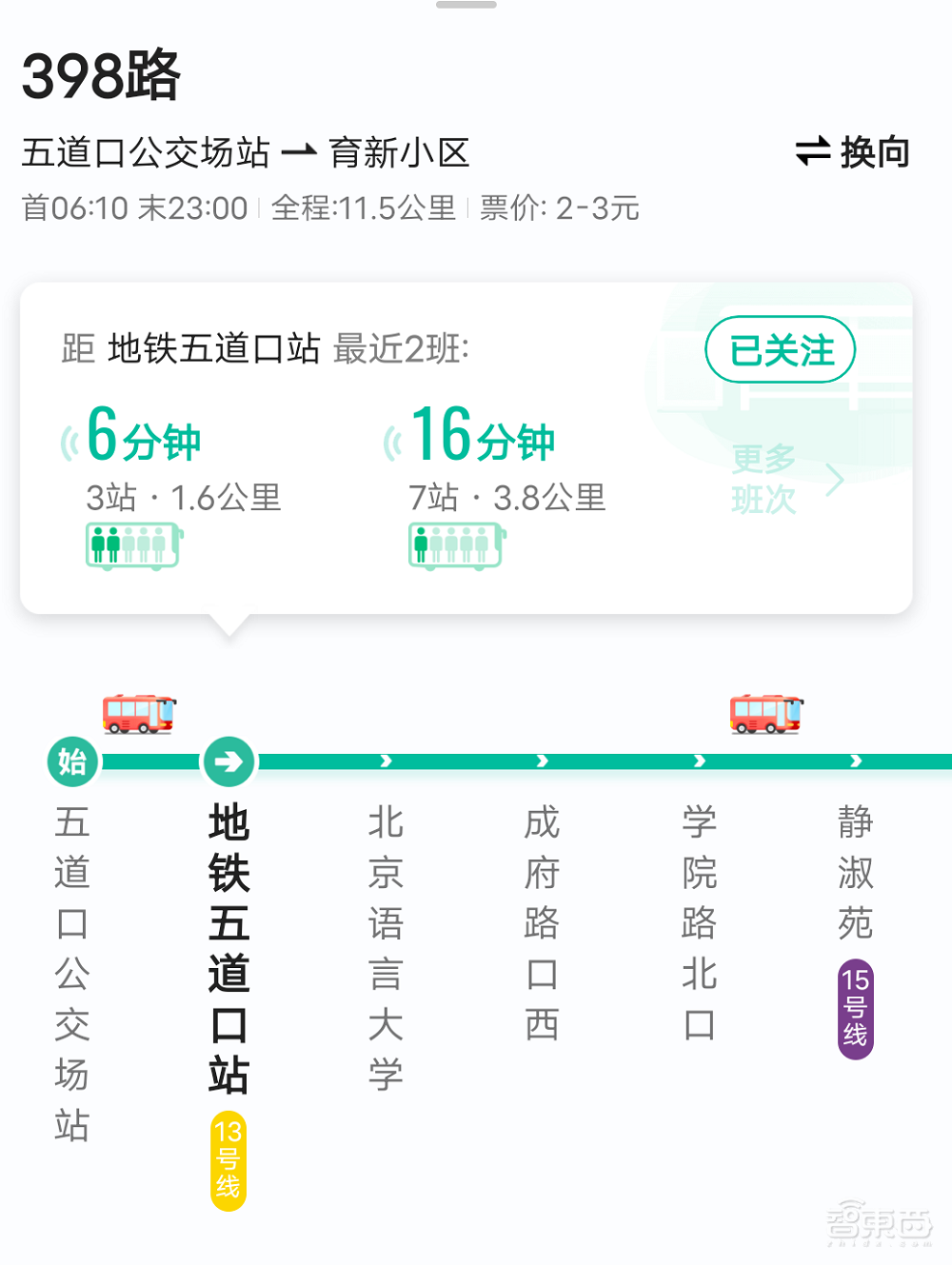Viewport: 952px width, 1265px height.
Task: Tap the 始 start station marker
Action: [x=72, y=761]
